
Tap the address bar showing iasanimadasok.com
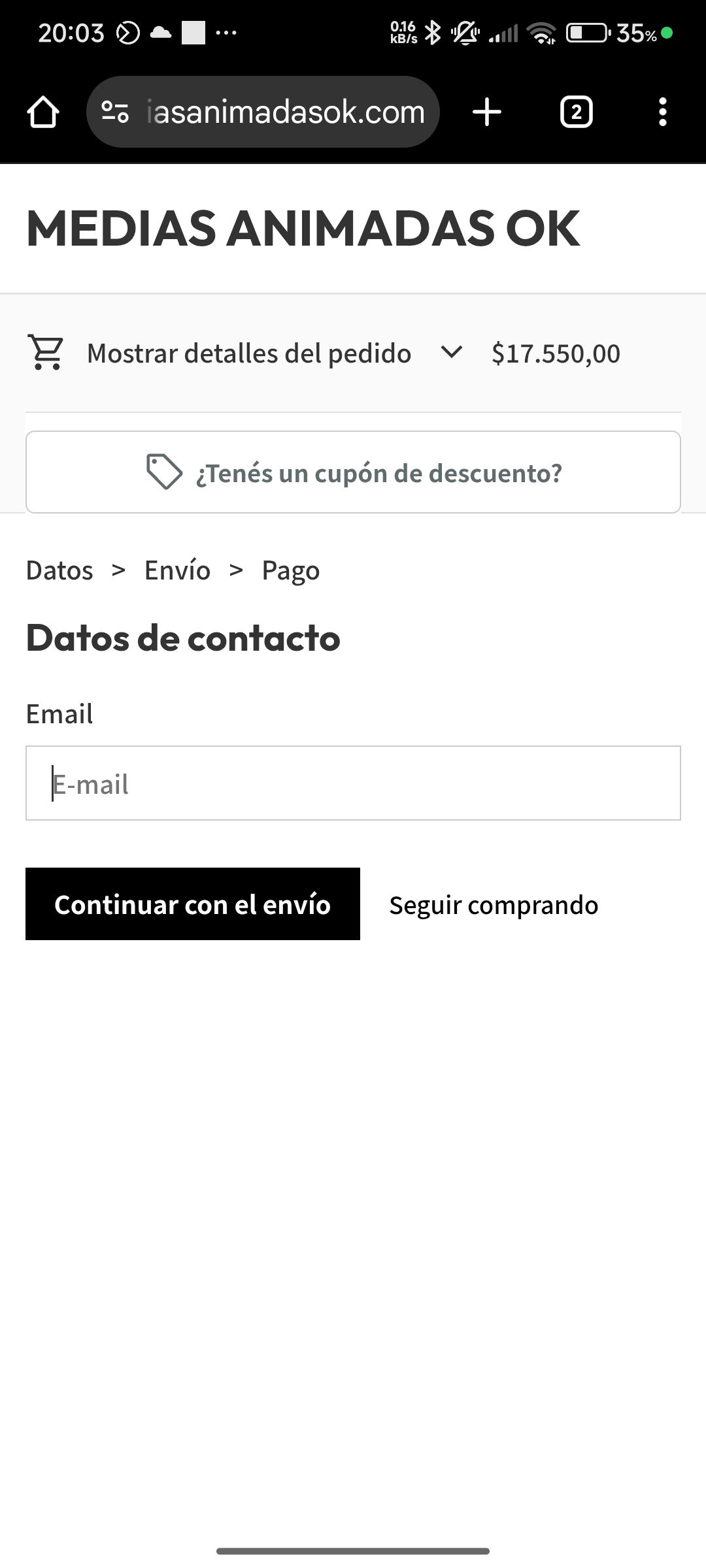286,112
